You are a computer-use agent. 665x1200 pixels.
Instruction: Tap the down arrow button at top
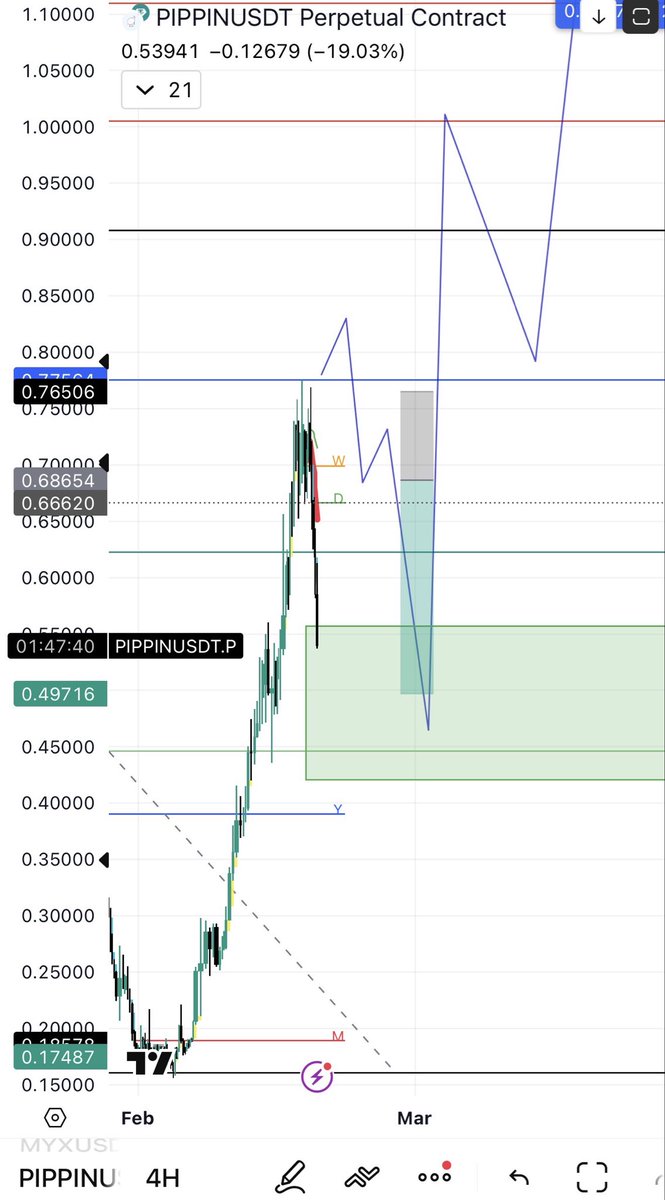click(598, 15)
